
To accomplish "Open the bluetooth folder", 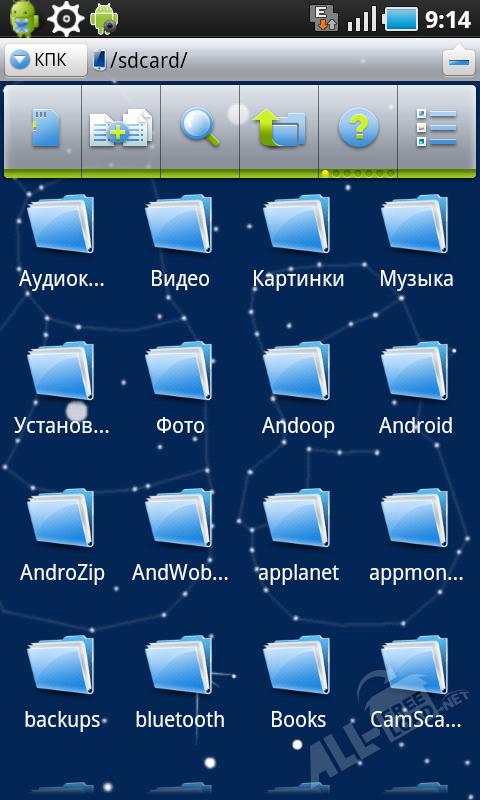I will (180, 682).
